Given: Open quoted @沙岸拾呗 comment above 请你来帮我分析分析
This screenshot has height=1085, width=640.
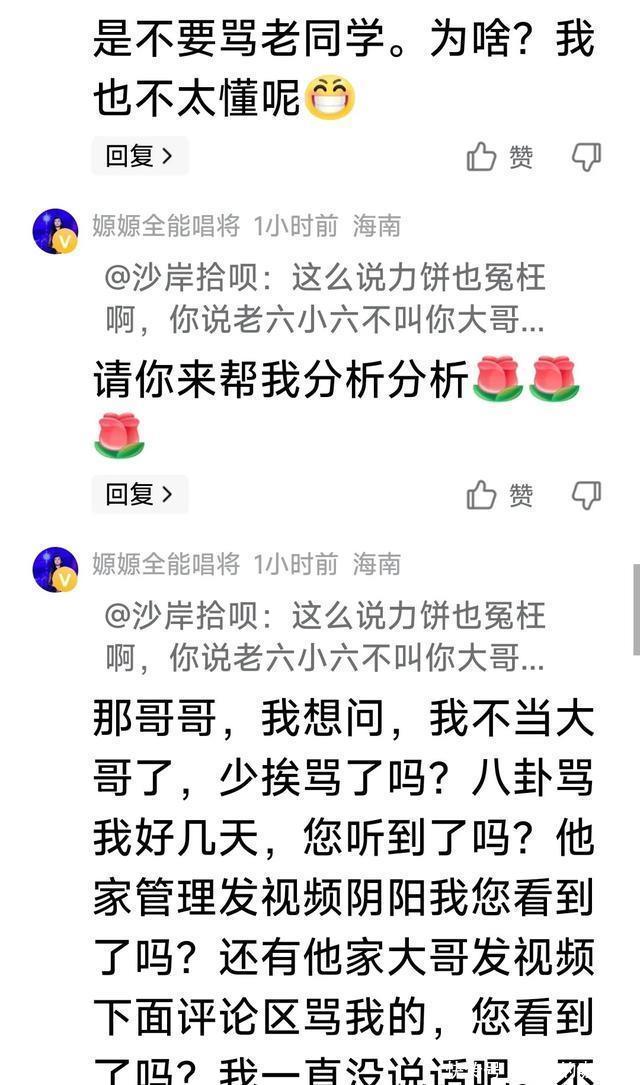Looking at the screenshot, I should pyautogui.click(x=325, y=298).
